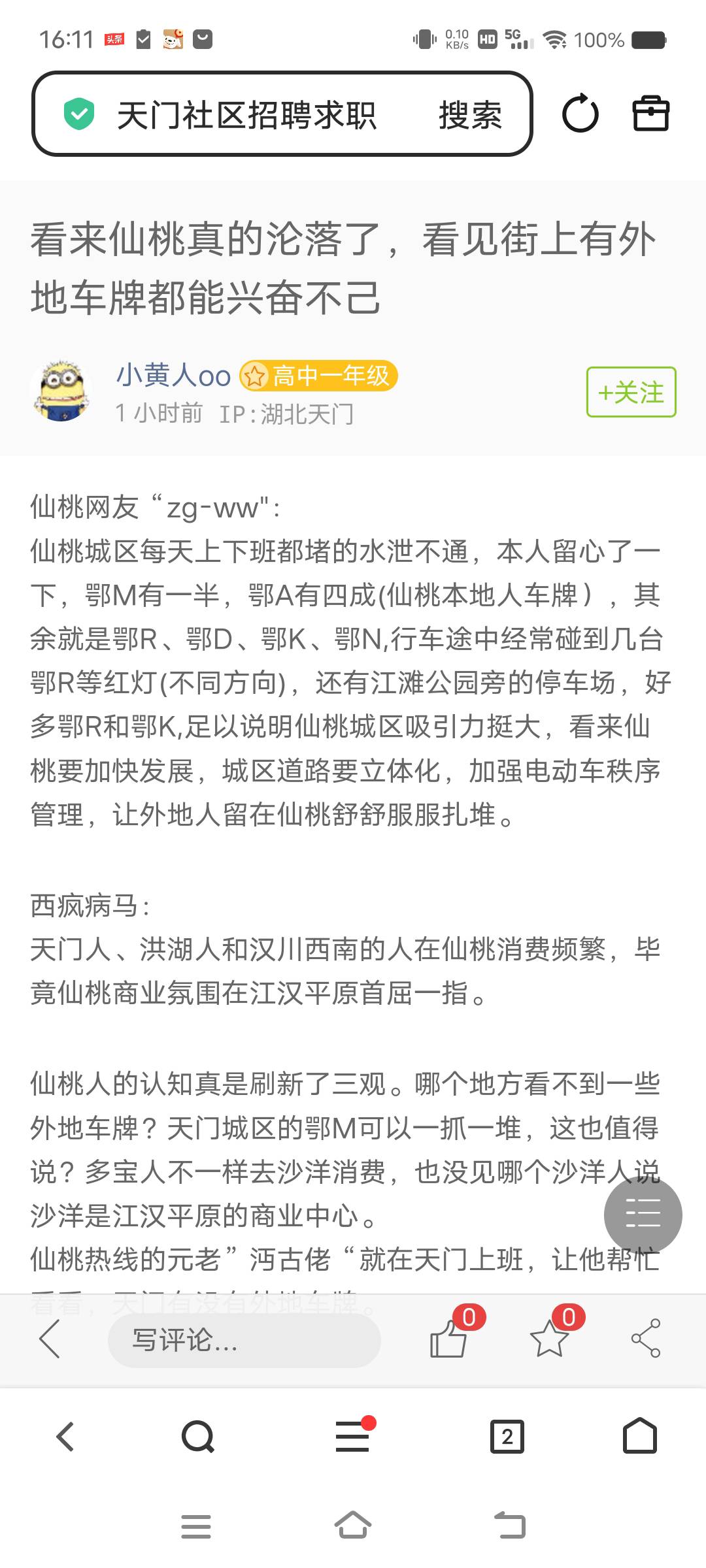Open the browser's search magnifier
The height and width of the screenshot is (1568, 706).
click(x=197, y=1437)
